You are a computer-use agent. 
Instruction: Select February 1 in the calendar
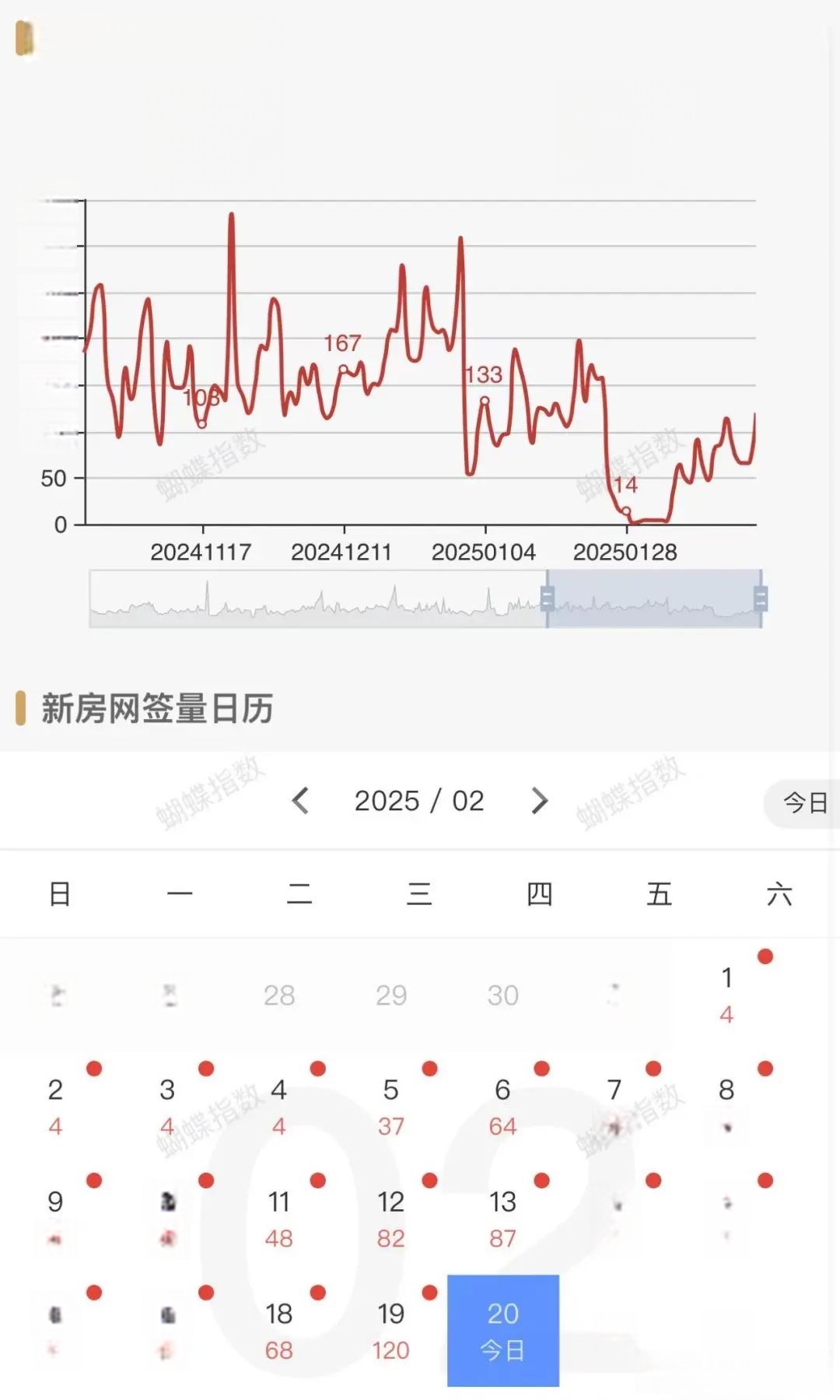coord(726,995)
